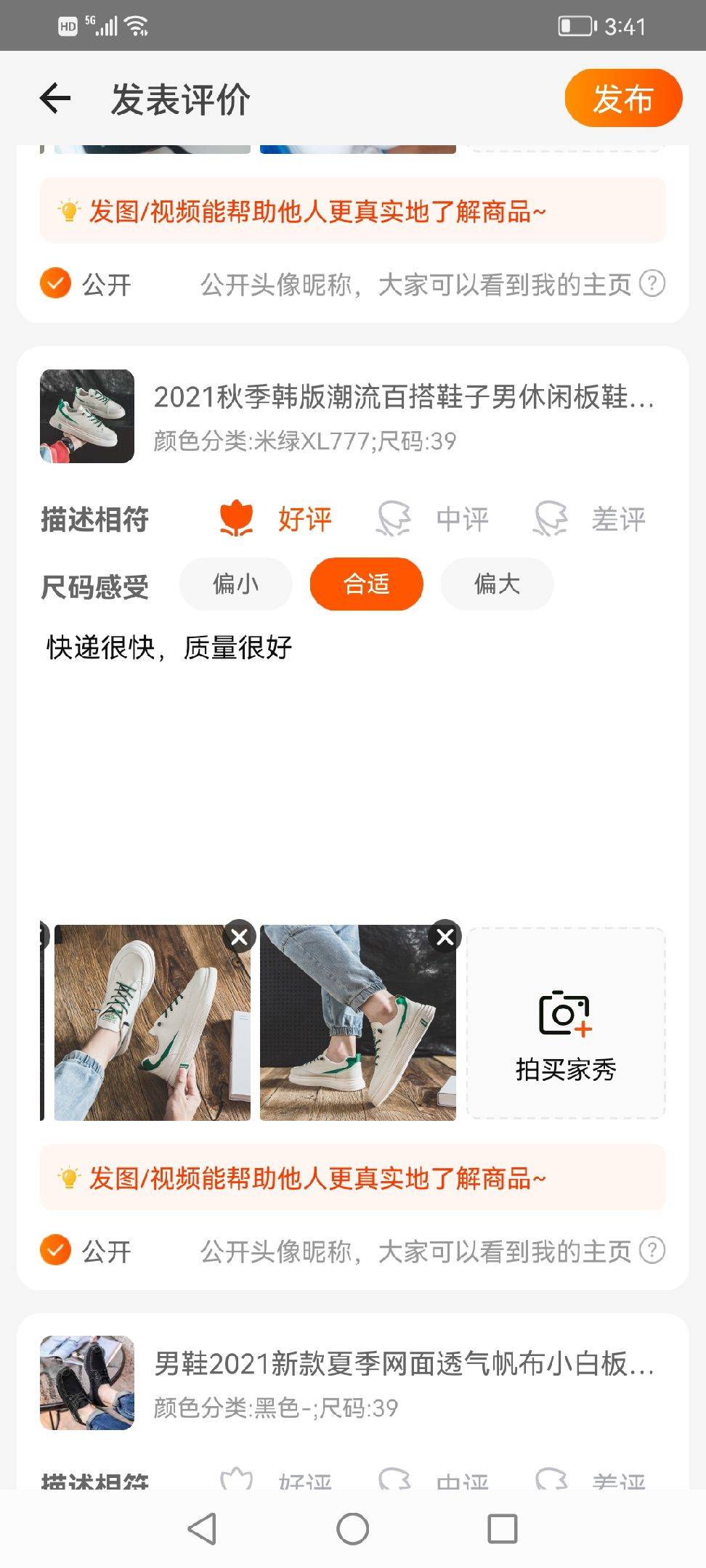
Task: Go back from 发表评价 page
Action: click(55, 99)
